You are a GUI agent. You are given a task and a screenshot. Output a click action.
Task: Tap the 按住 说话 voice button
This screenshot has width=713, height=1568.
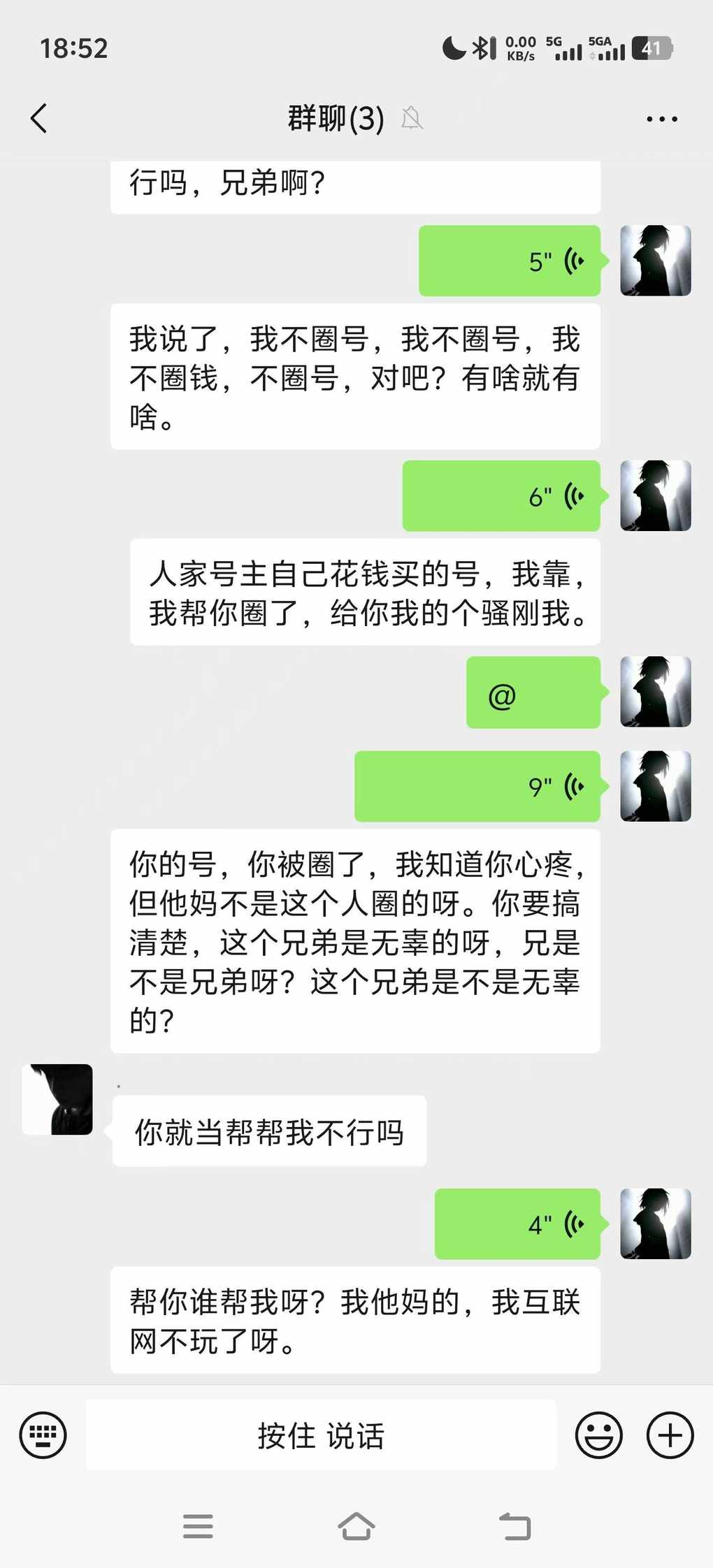[x=321, y=1435]
